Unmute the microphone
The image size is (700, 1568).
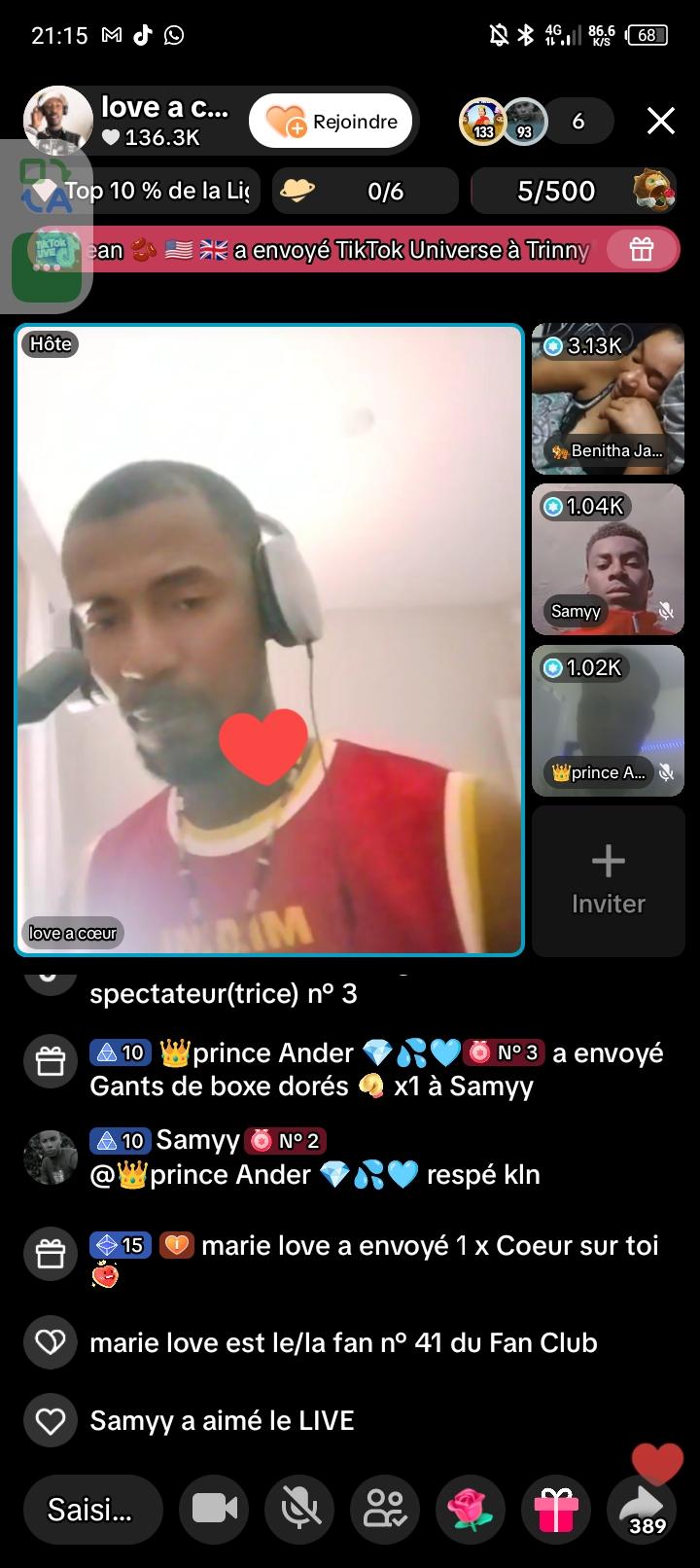(x=300, y=1509)
